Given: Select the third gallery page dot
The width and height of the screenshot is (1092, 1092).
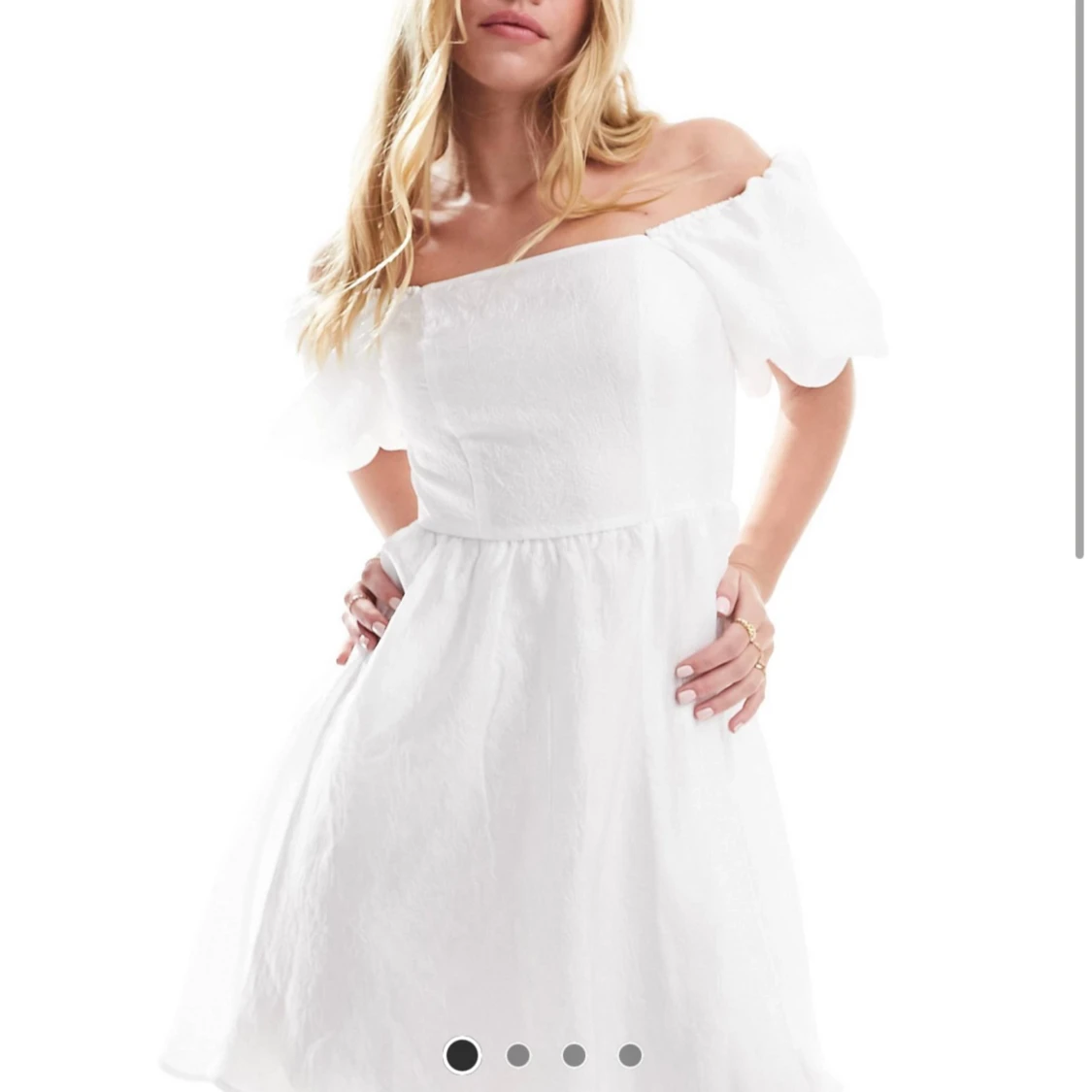Looking at the screenshot, I should [x=574, y=1055].
